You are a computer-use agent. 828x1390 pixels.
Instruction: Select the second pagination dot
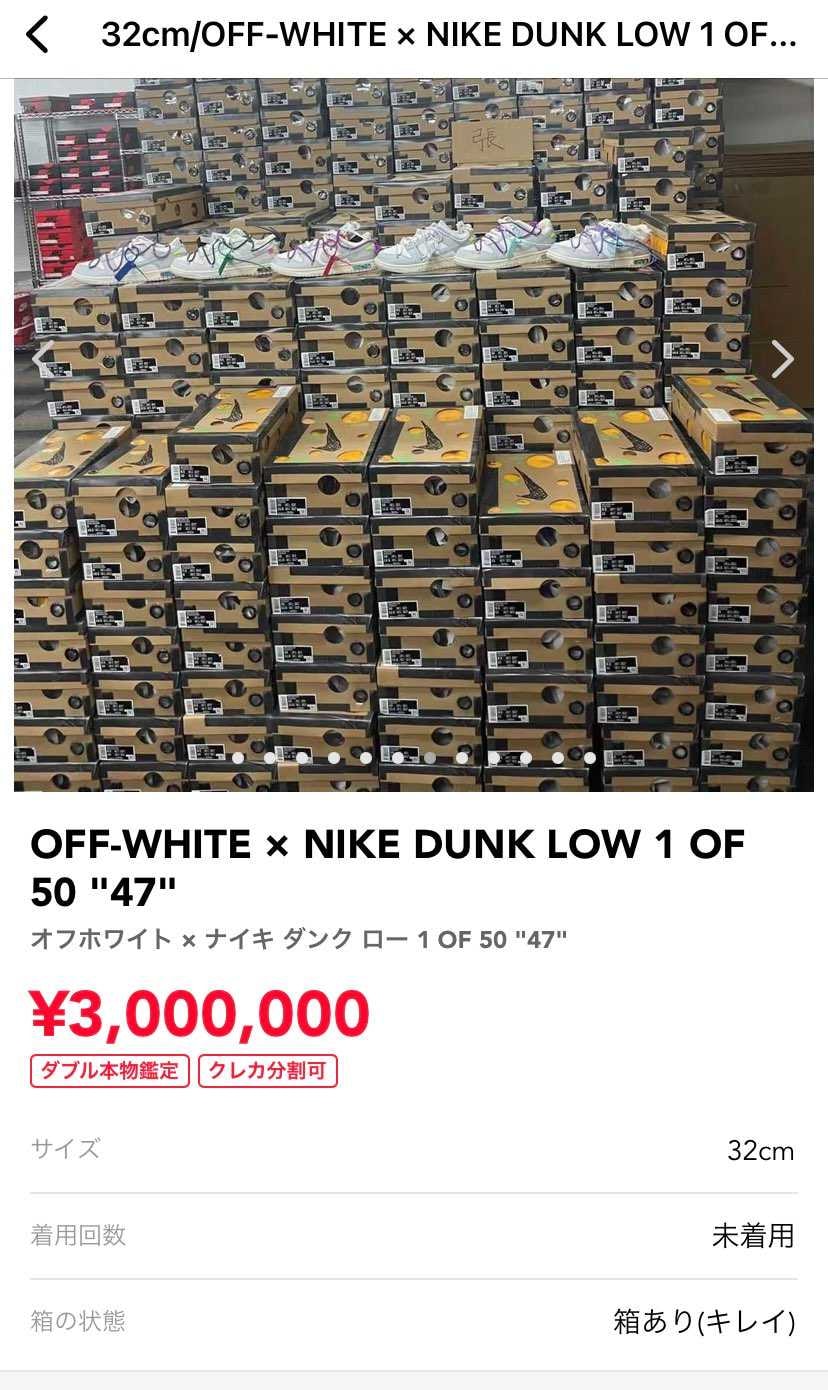[x=269, y=758]
